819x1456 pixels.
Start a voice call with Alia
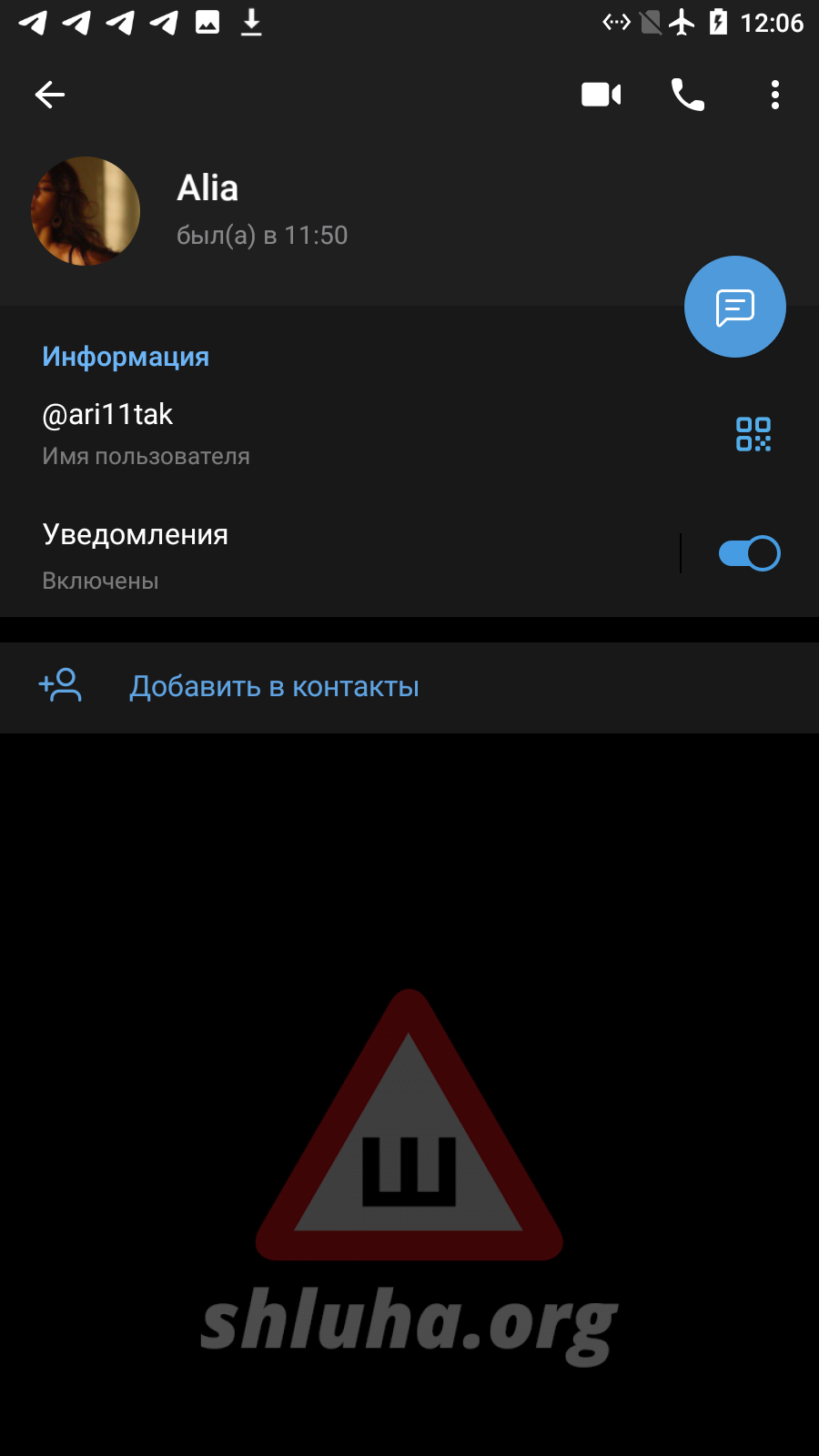point(688,95)
